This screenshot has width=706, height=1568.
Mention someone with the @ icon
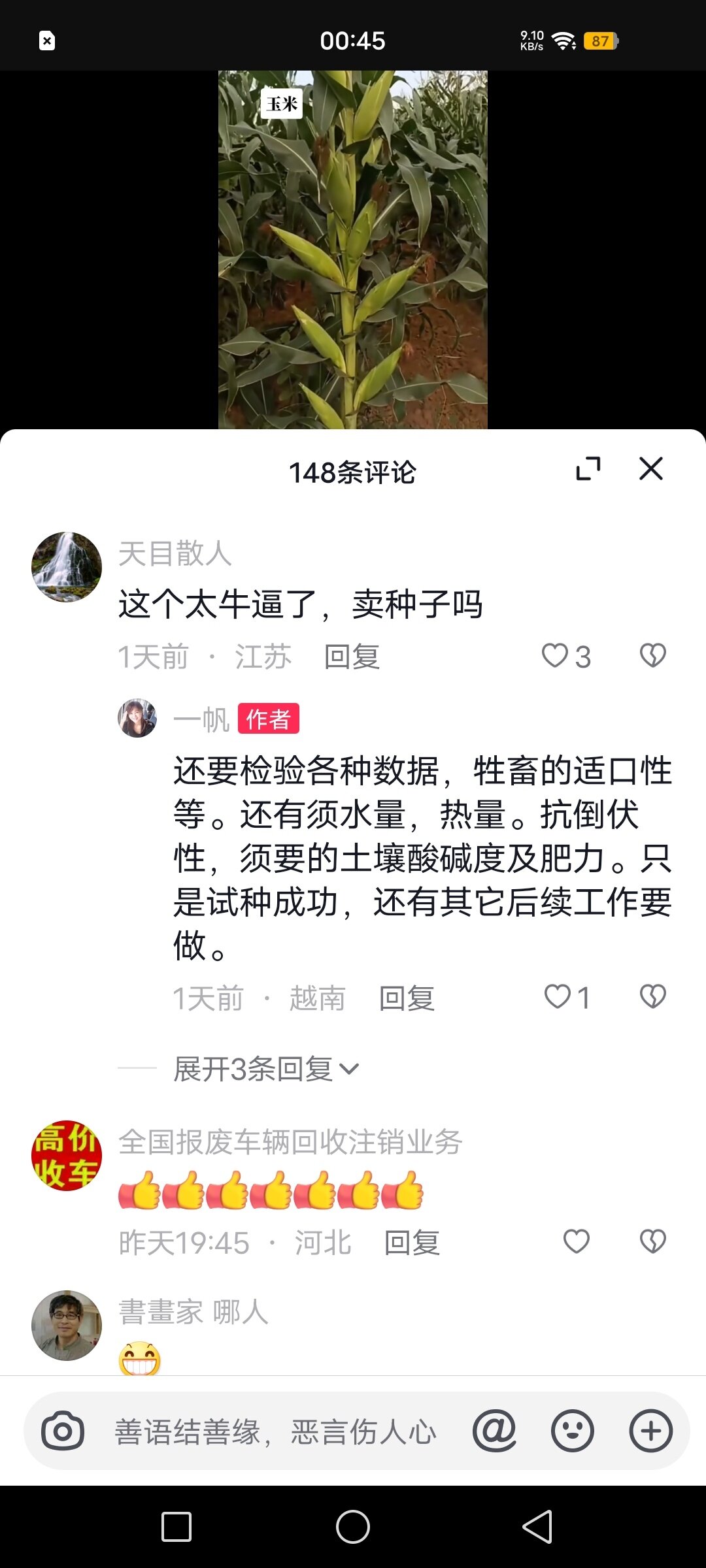tap(494, 1431)
